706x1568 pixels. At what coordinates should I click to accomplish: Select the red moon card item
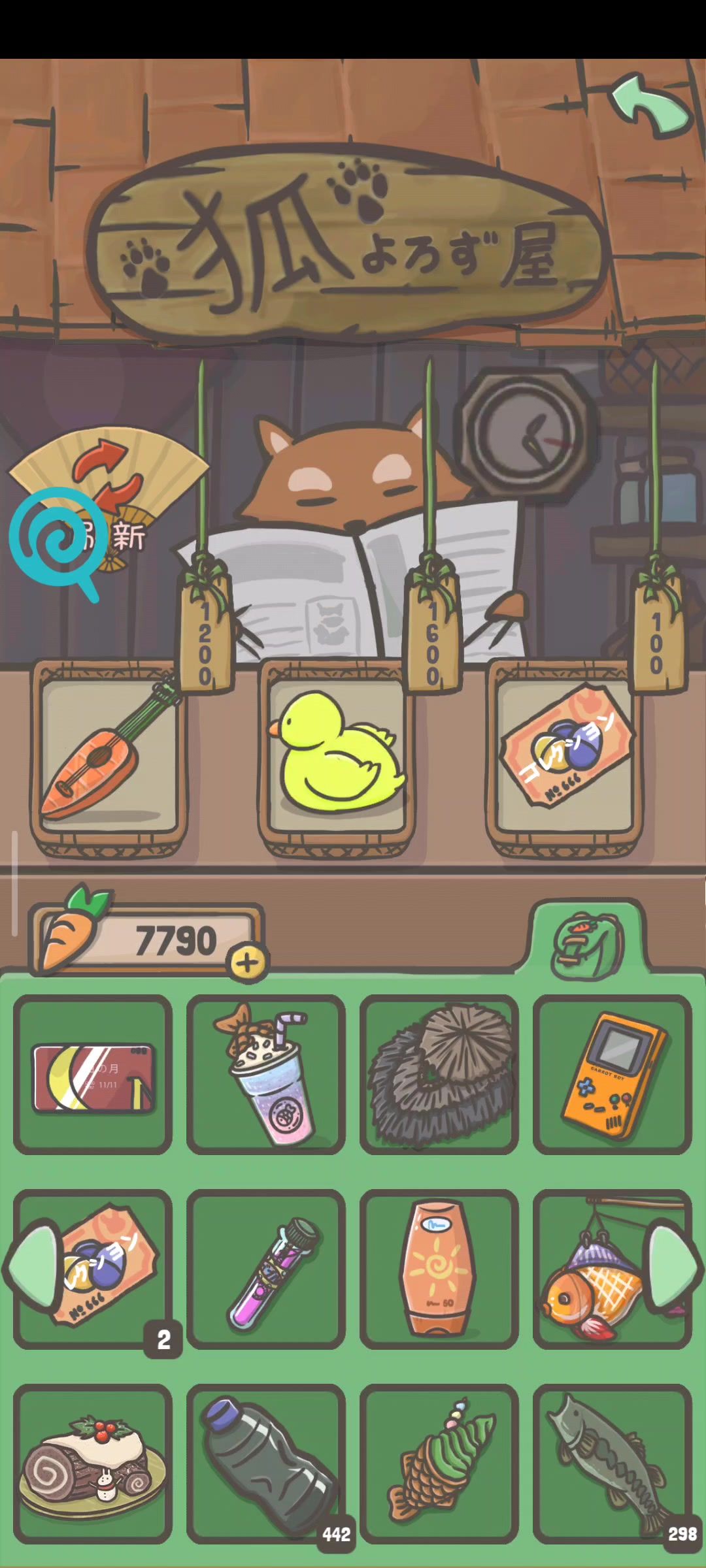point(93,1074)
